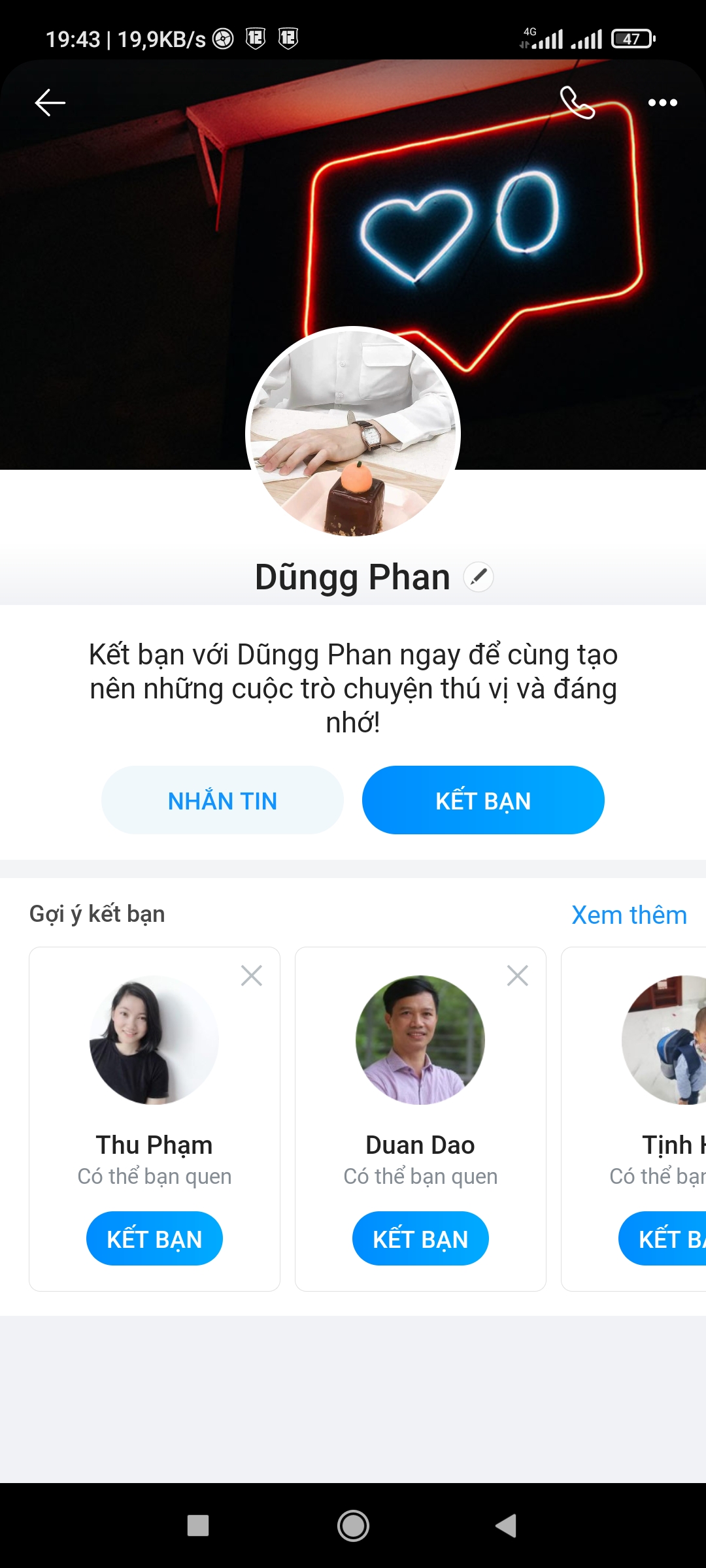Dismiss the Duan Dao suggestion
Image resolution: width=706 pixels, height=1568 pixels.
tap(518, 975)
